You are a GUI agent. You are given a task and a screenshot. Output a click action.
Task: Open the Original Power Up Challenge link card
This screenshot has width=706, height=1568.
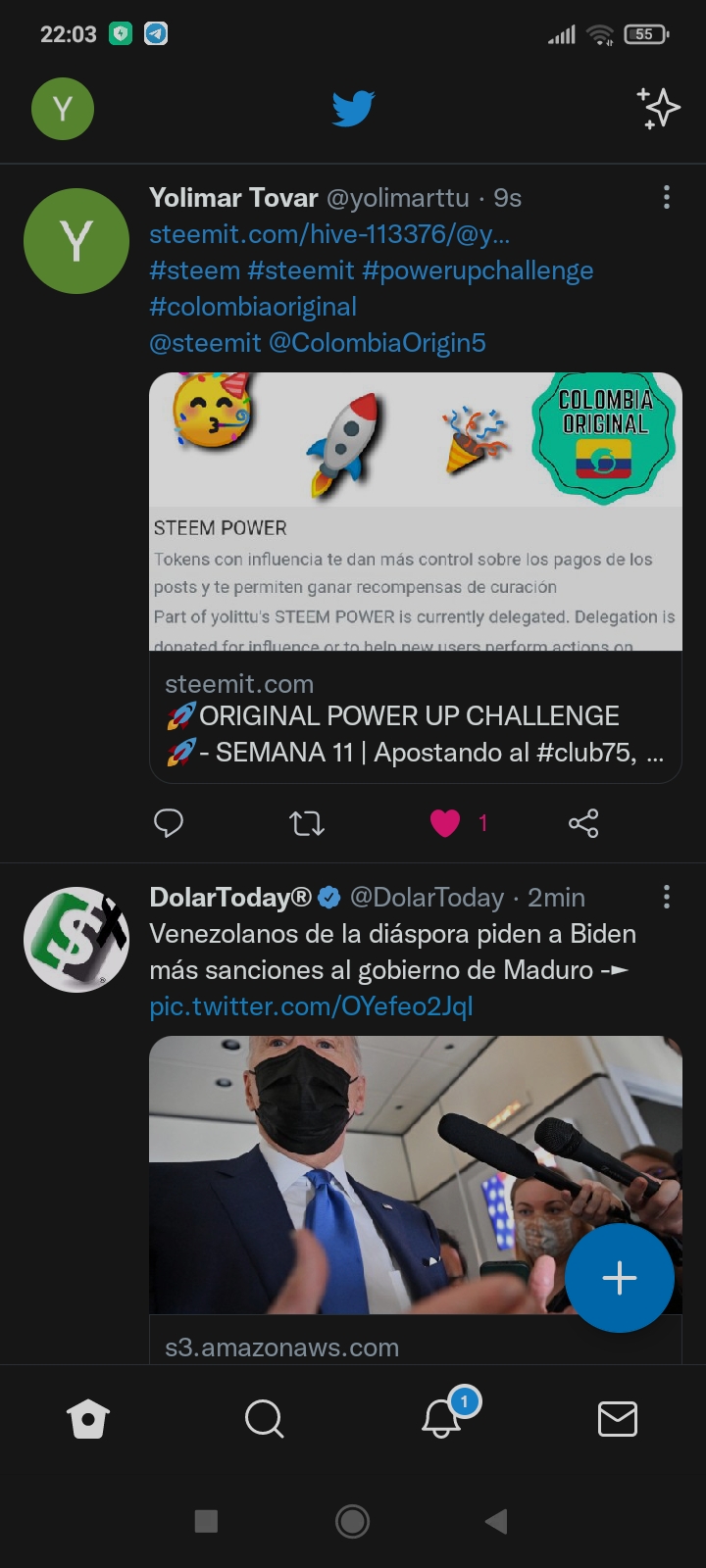[x=415, y=577]
